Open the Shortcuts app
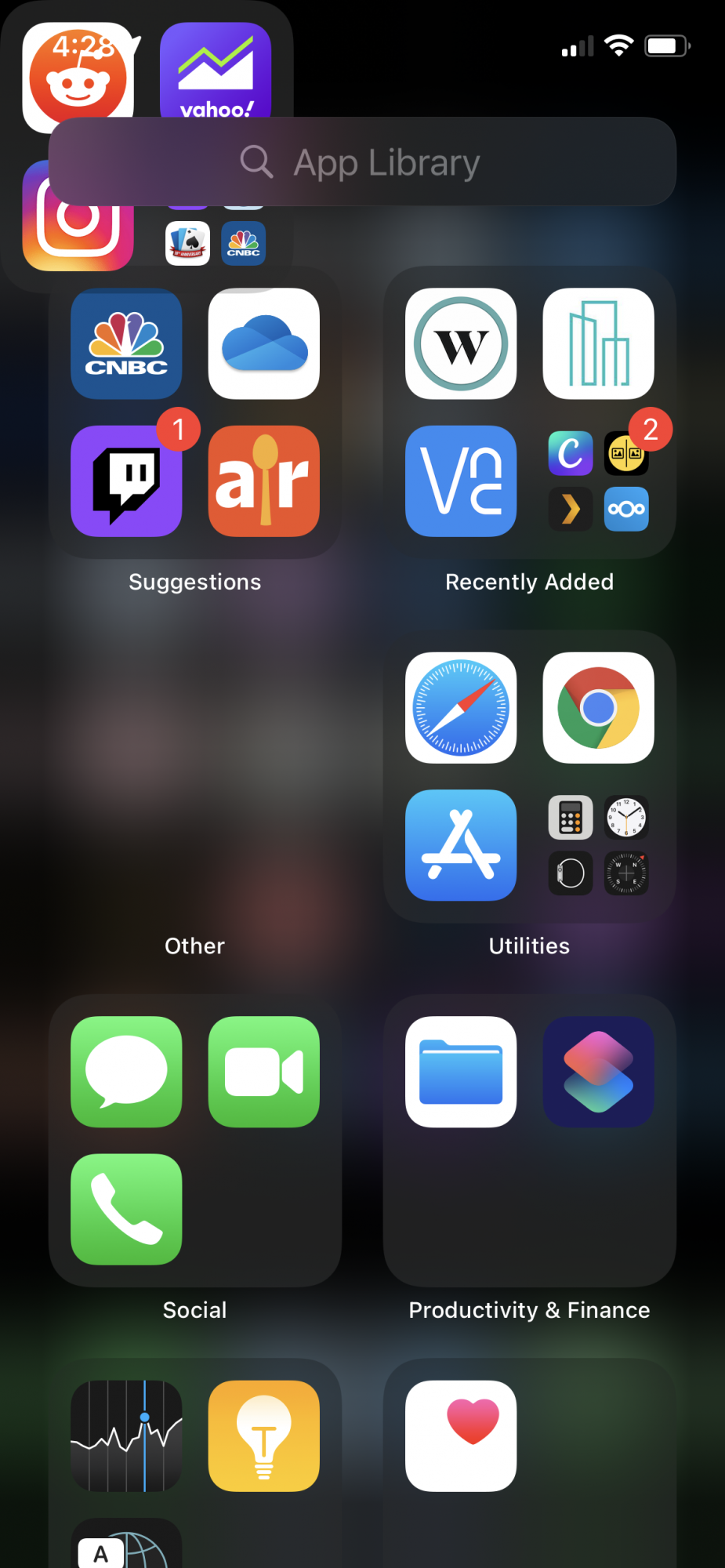This screenshot has width=725, height=1568. pyautogui.click(x=599, y=1072)
